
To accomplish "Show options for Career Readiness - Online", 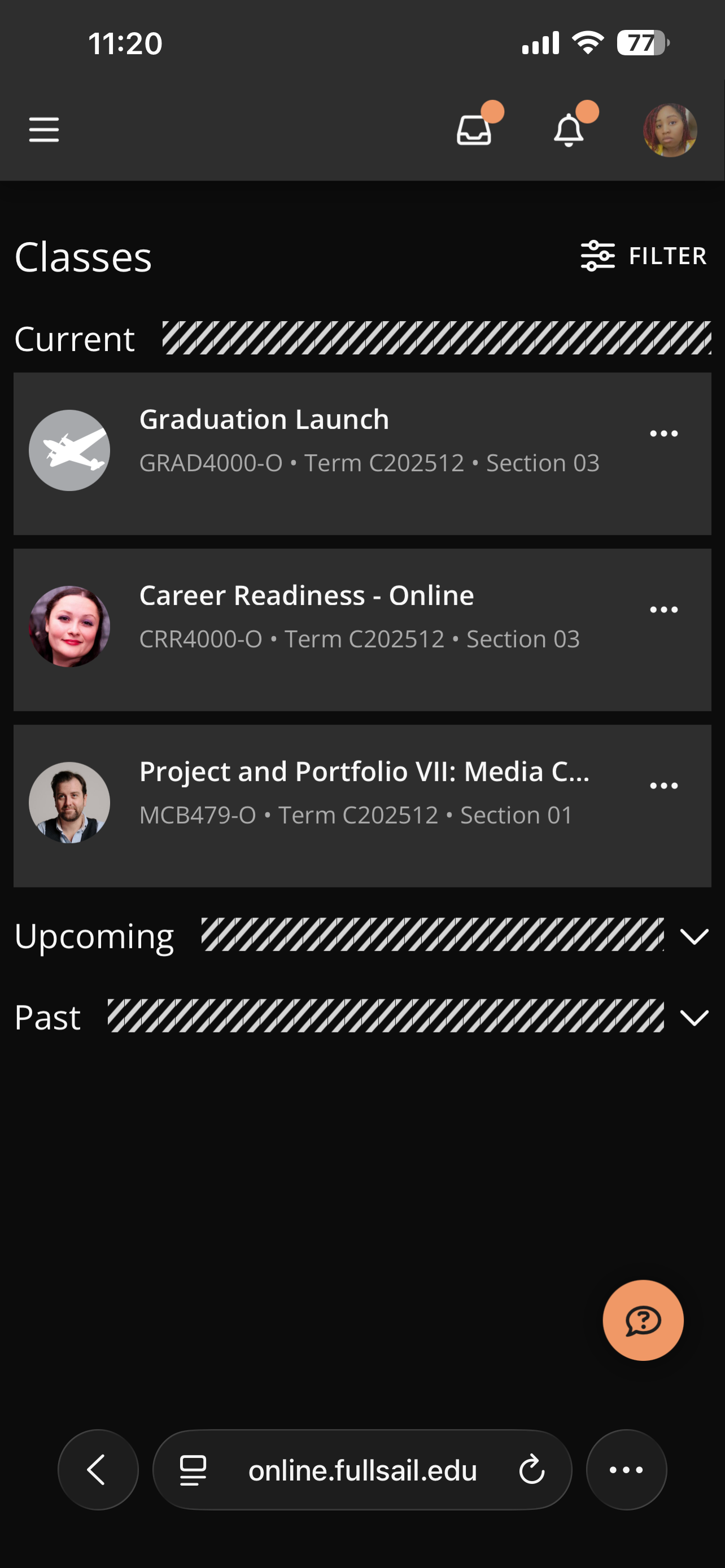I will pos(663,610).
